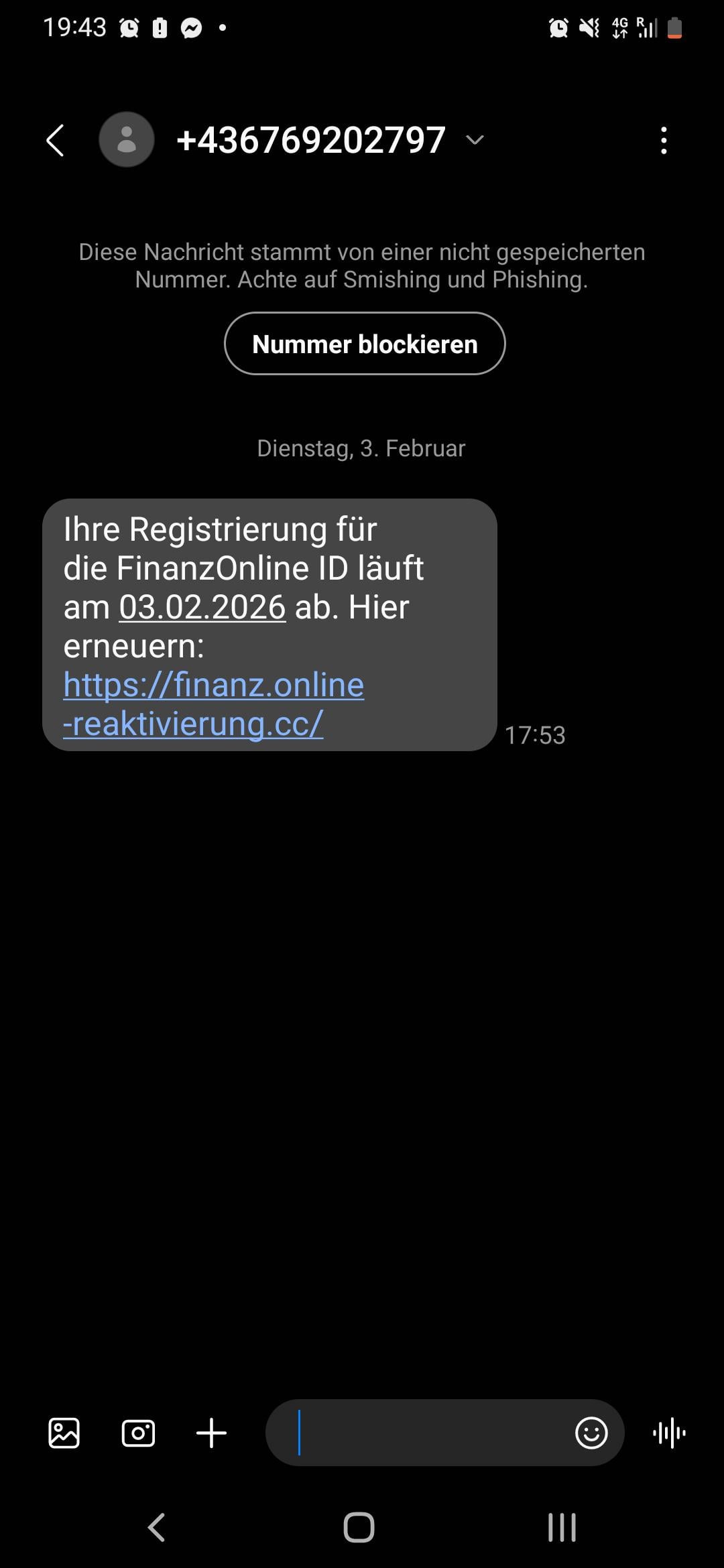
Task: Open the emoji picker
Action: coord(591,1433)
